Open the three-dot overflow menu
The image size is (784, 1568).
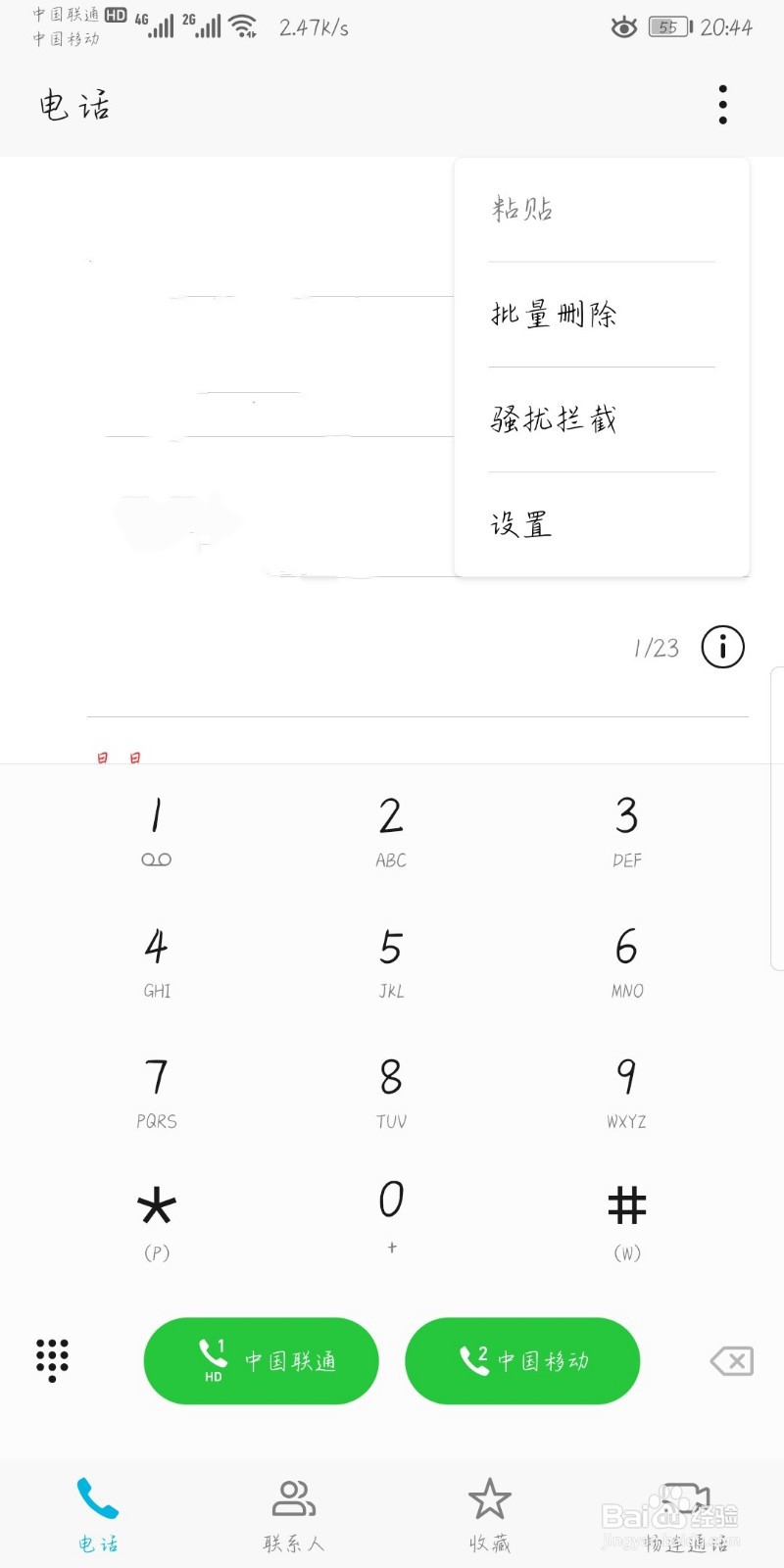point(722,105)
